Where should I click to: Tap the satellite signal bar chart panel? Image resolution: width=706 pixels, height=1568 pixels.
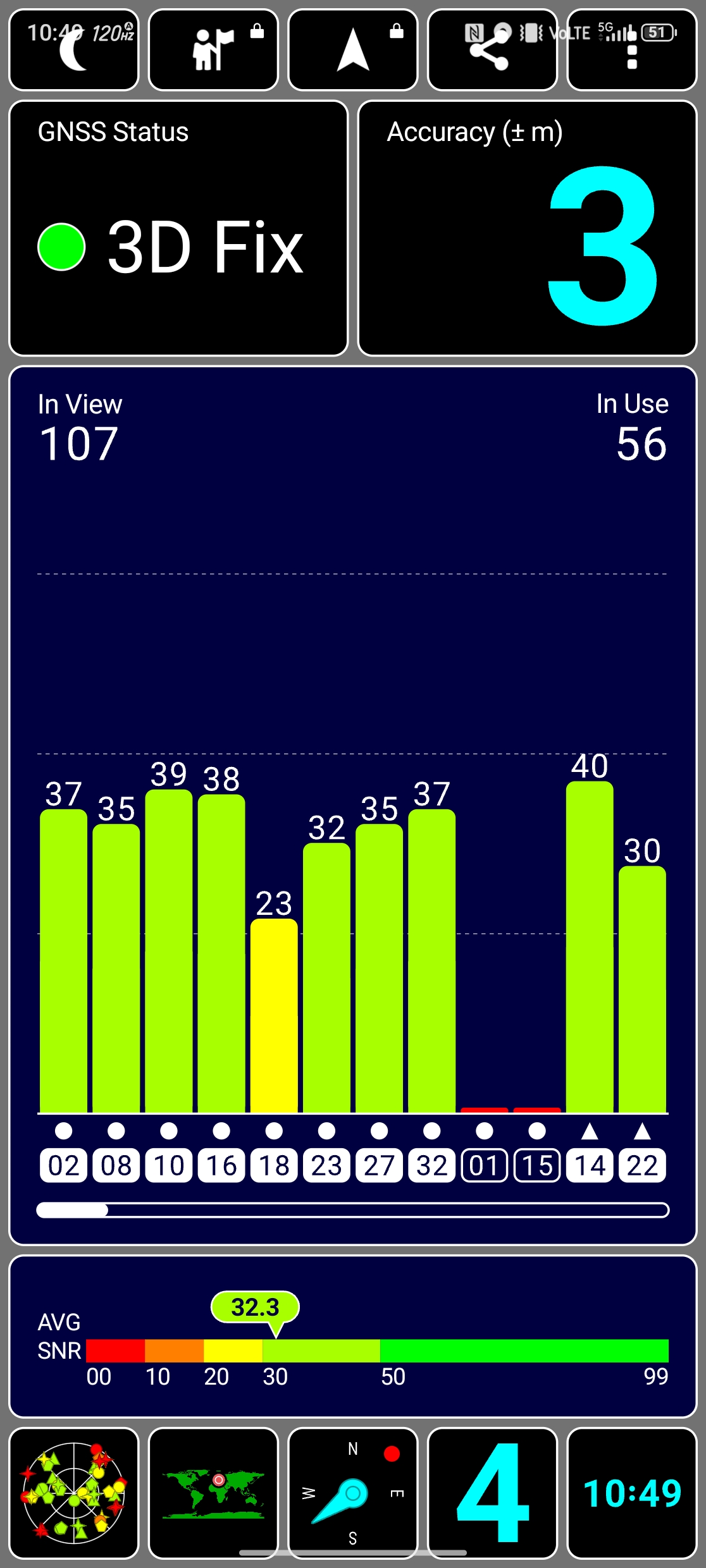pyautogui.click(x=353, y=805)
